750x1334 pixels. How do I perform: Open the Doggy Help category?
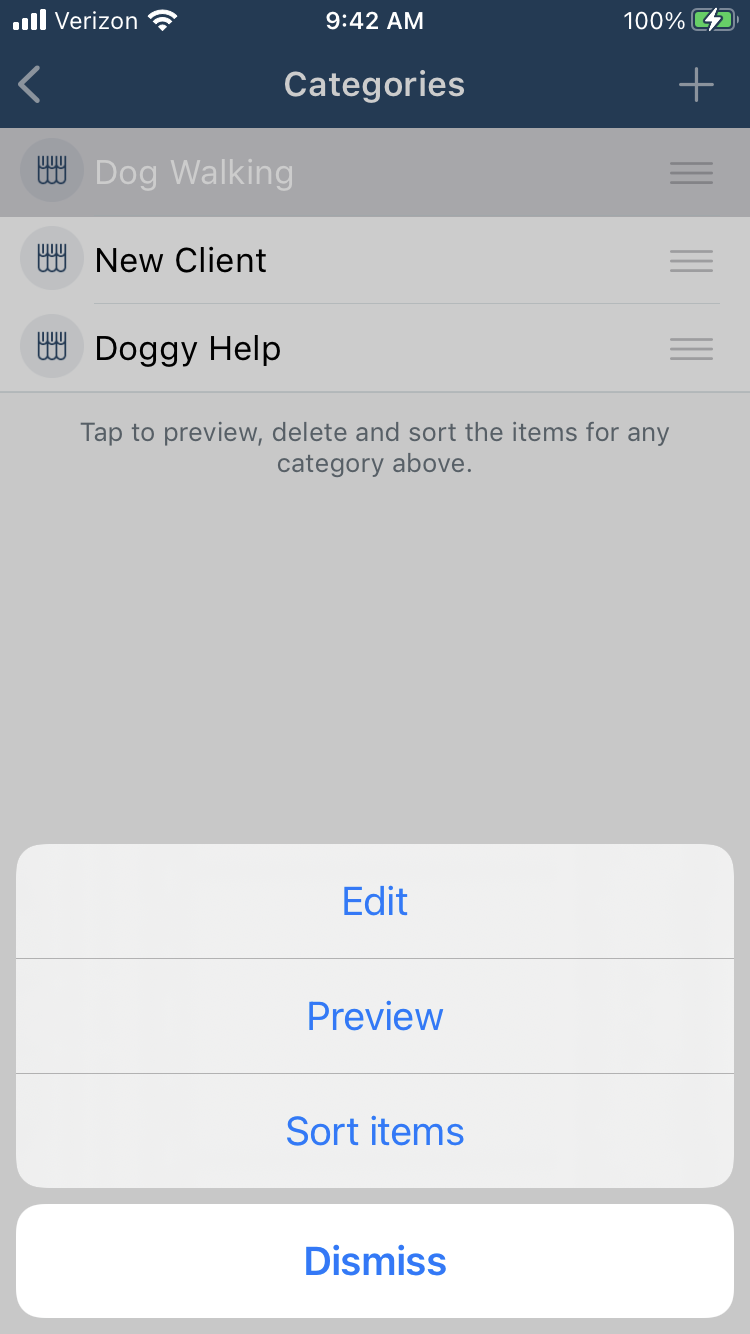pyautogui.click(x=375, y=348)
